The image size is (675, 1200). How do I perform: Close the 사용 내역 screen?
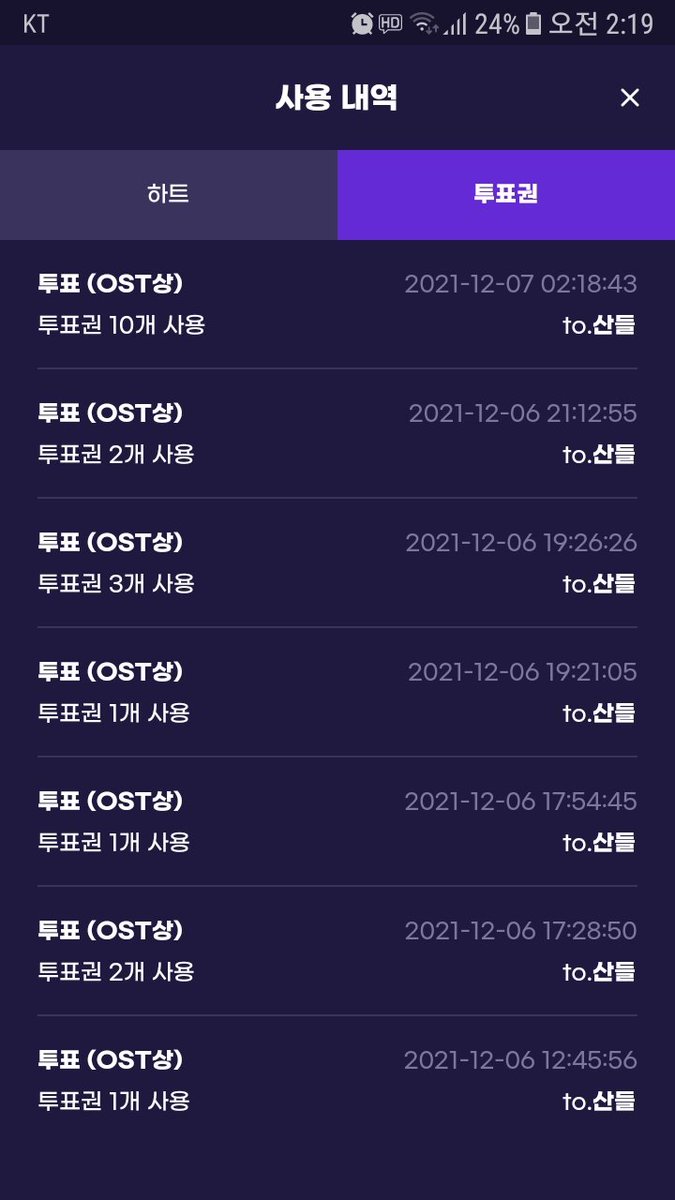(629, 98)
